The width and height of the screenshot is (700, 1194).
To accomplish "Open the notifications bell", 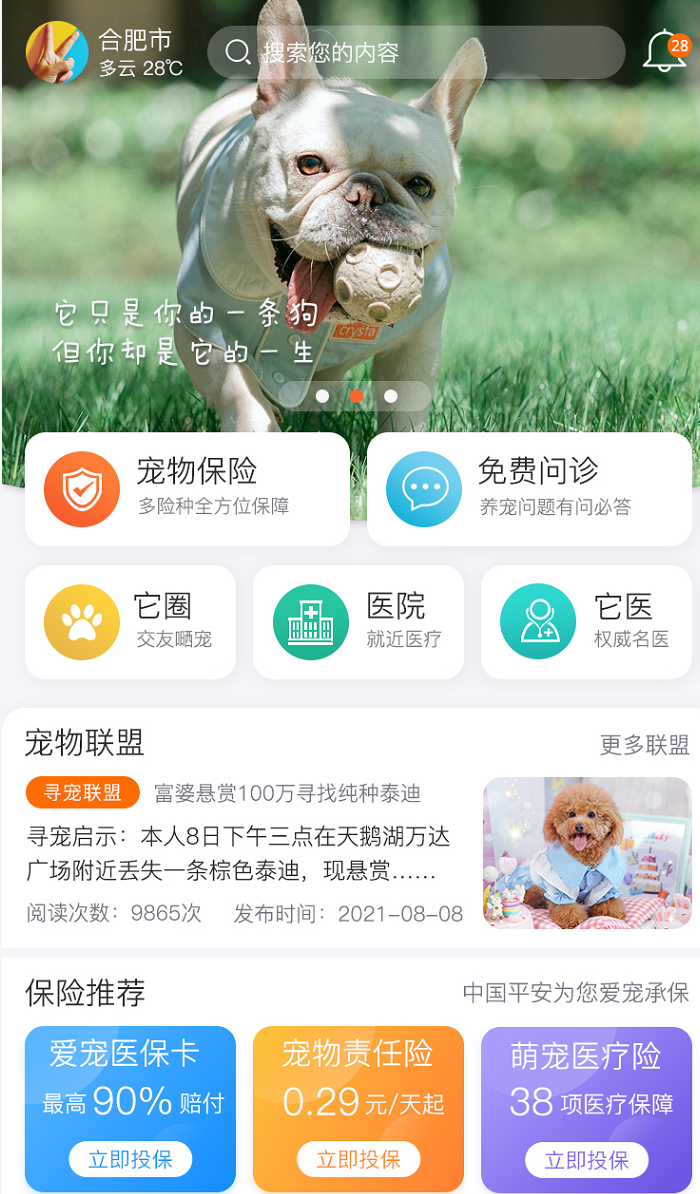I will 663,51.
